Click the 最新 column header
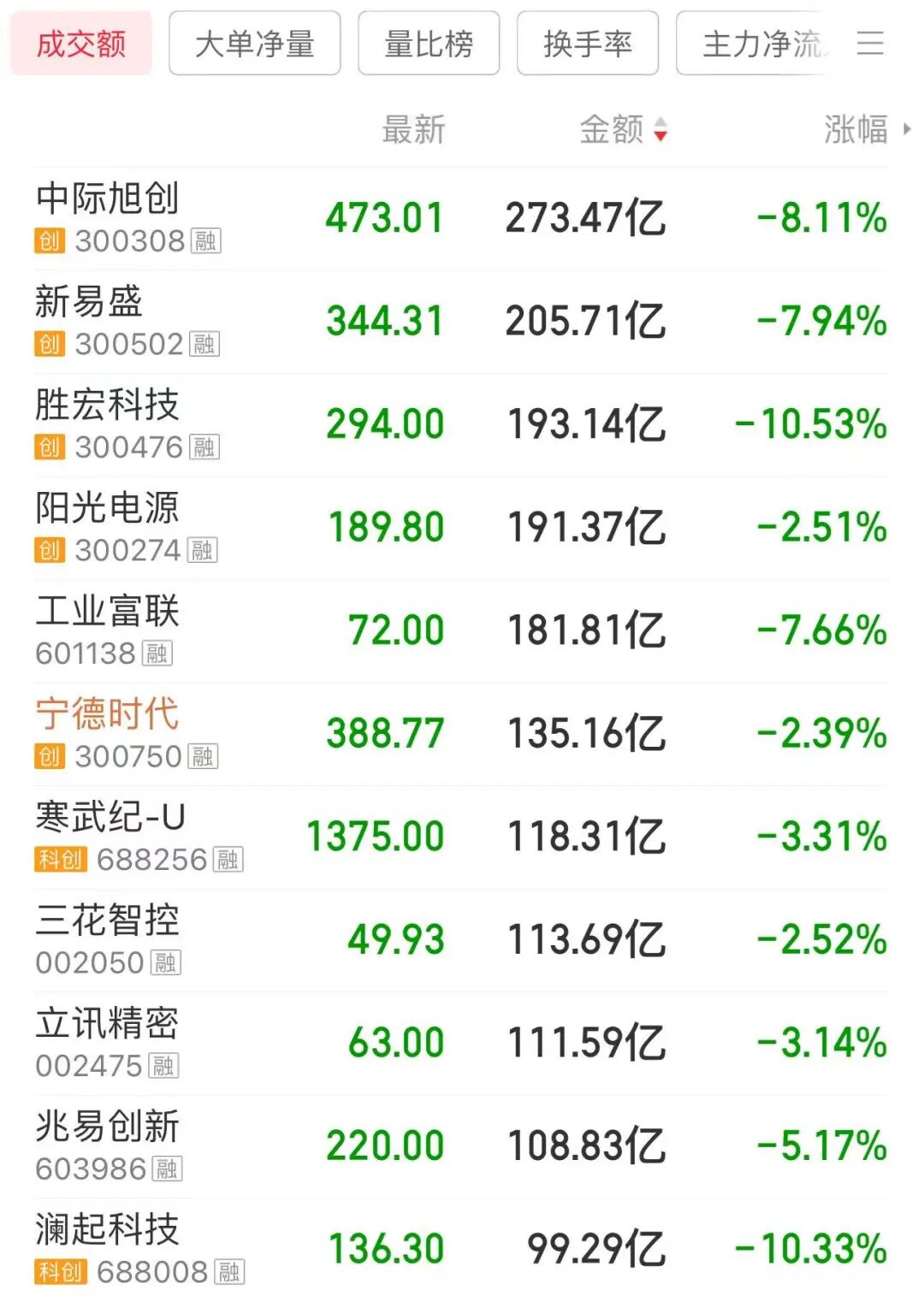The height and width of the screenshot is (1296, 924). [411, 130]
